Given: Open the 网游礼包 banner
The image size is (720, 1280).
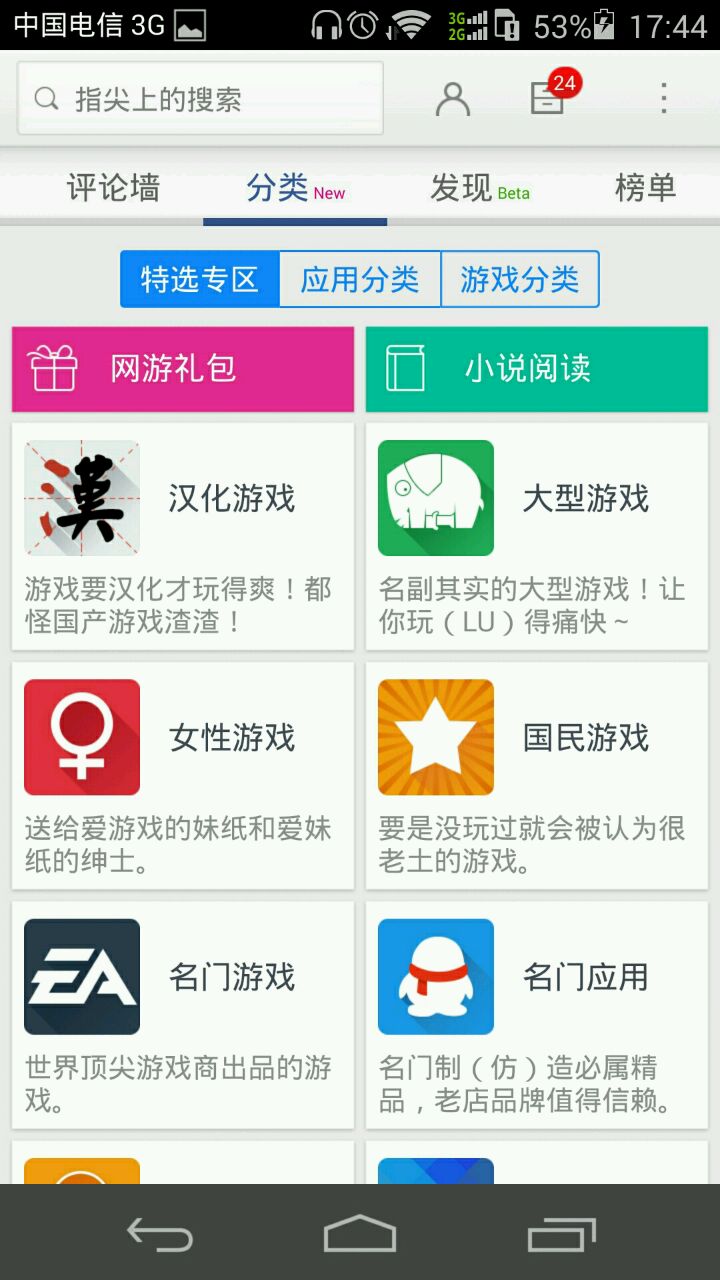Looking at the screenshot, I should click(183, 369).
